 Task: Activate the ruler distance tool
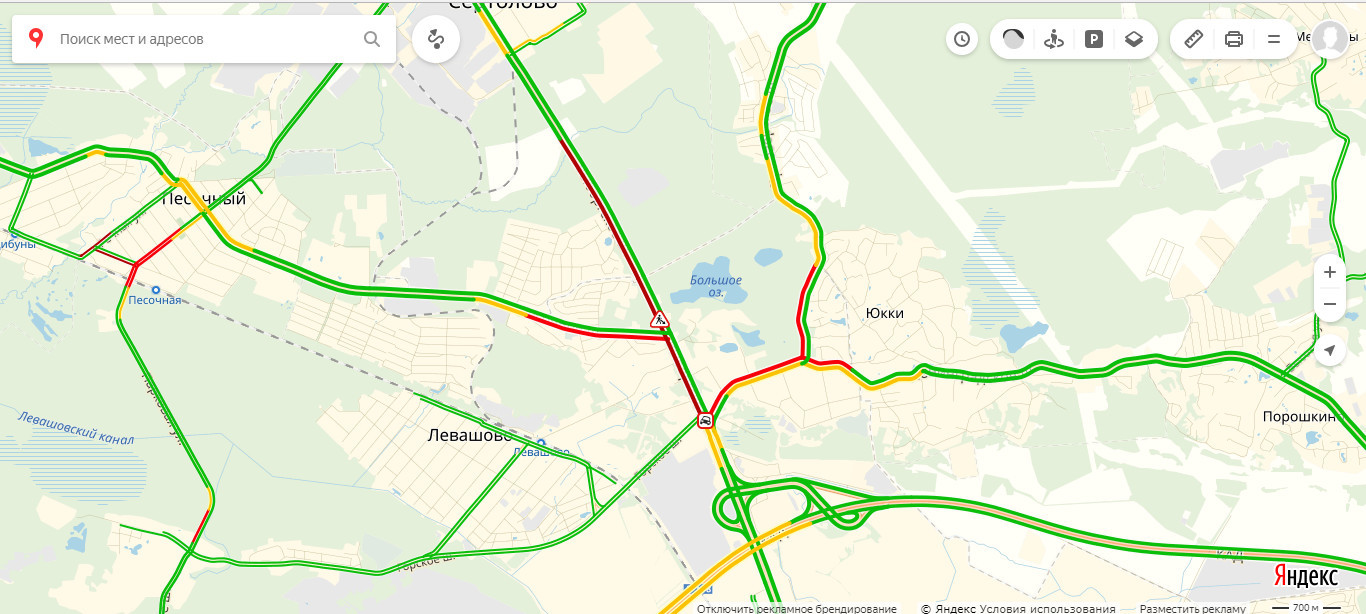[1194, 39]
